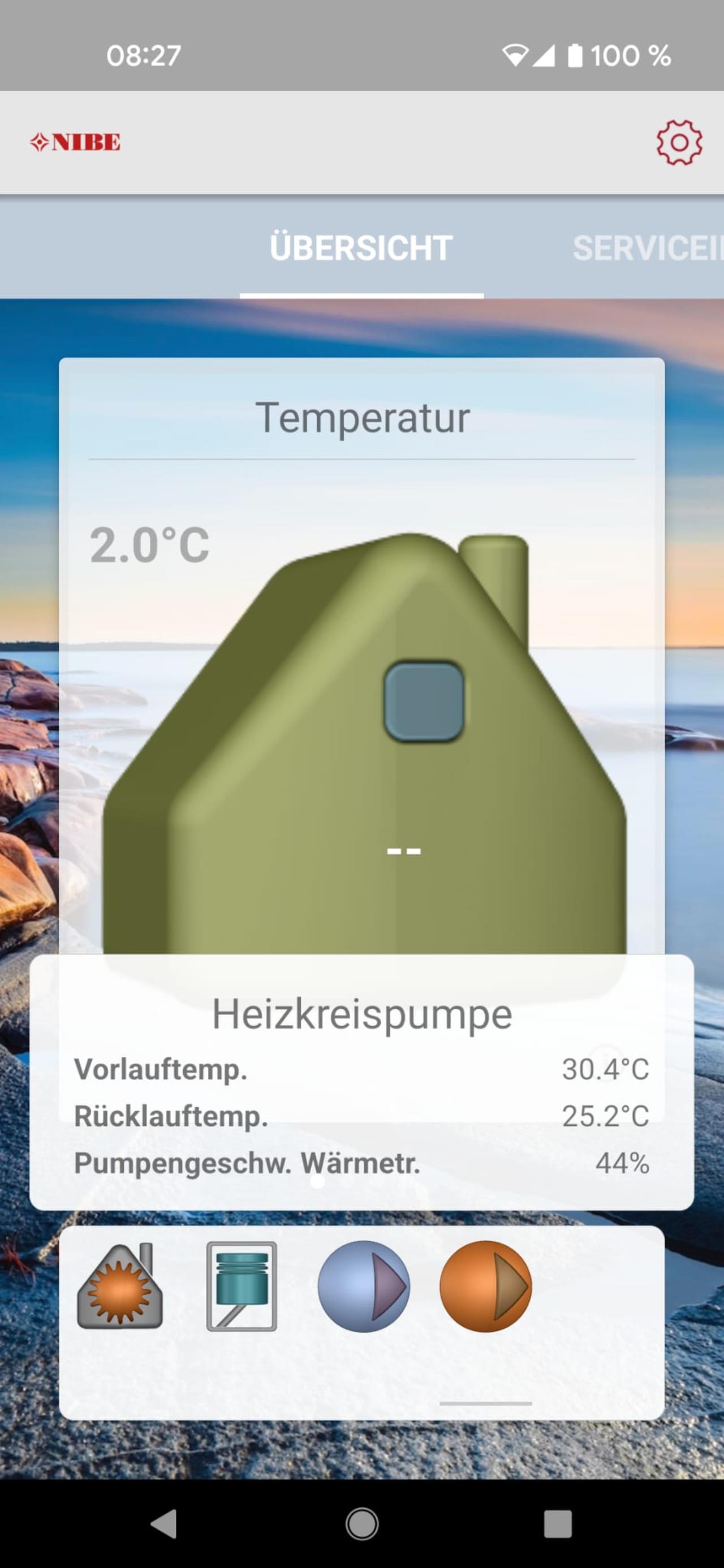Go back using the system back button
The image size is (724, 1568).
(x=164, y=1523)
